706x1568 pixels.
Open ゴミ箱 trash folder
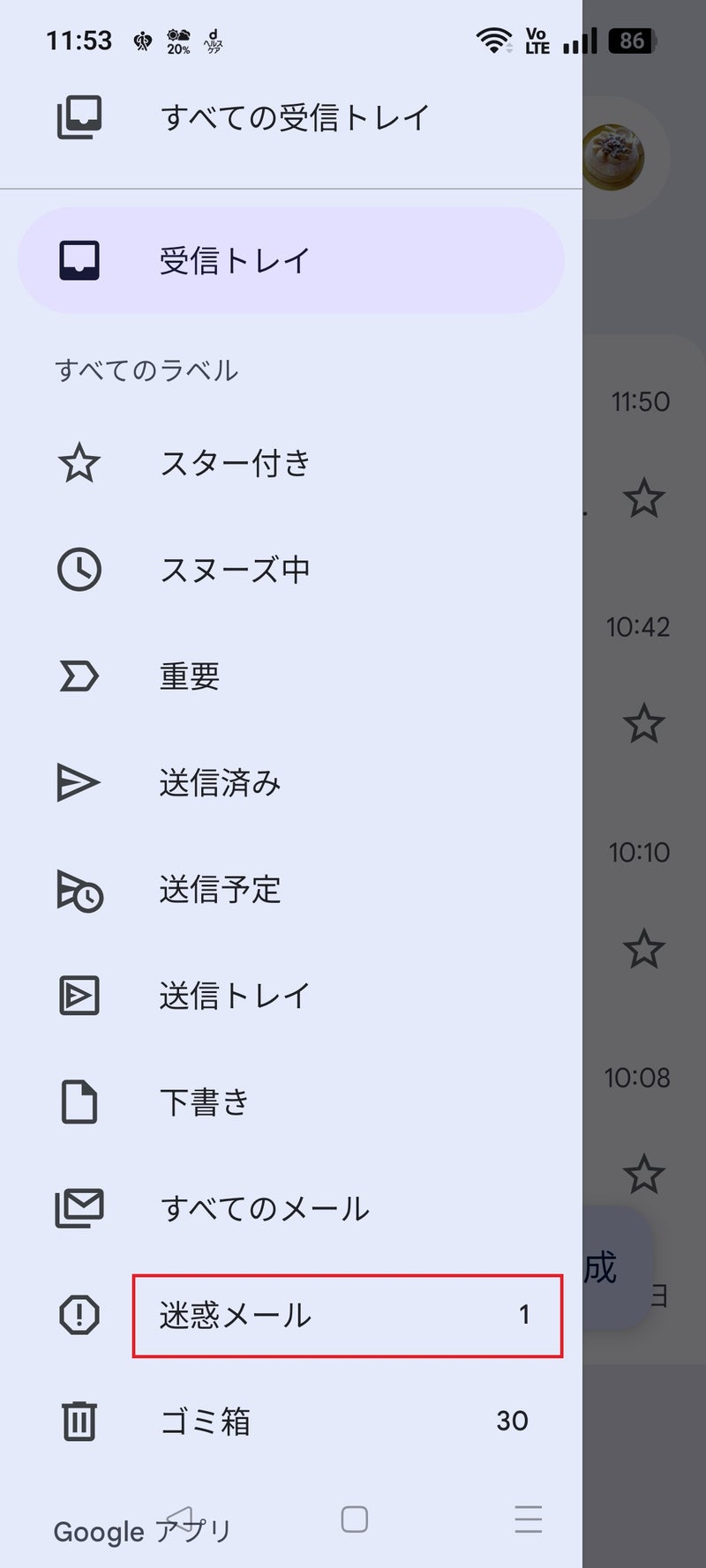[x=291, y=1421]
